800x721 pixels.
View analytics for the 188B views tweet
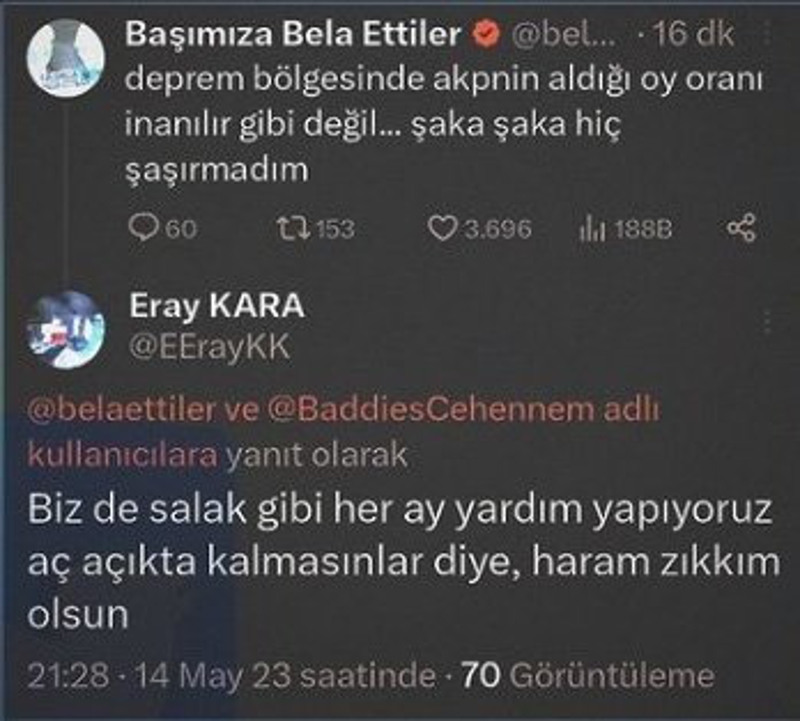(591, 229)
